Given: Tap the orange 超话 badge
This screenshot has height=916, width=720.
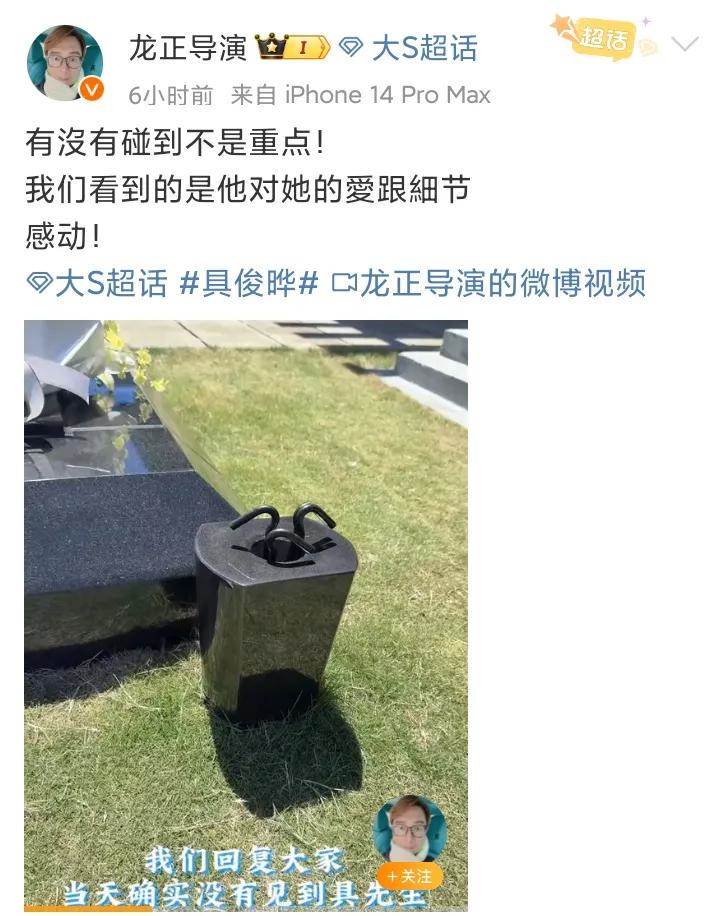Looking at the screenshot, I should click(x=603, y=38).
